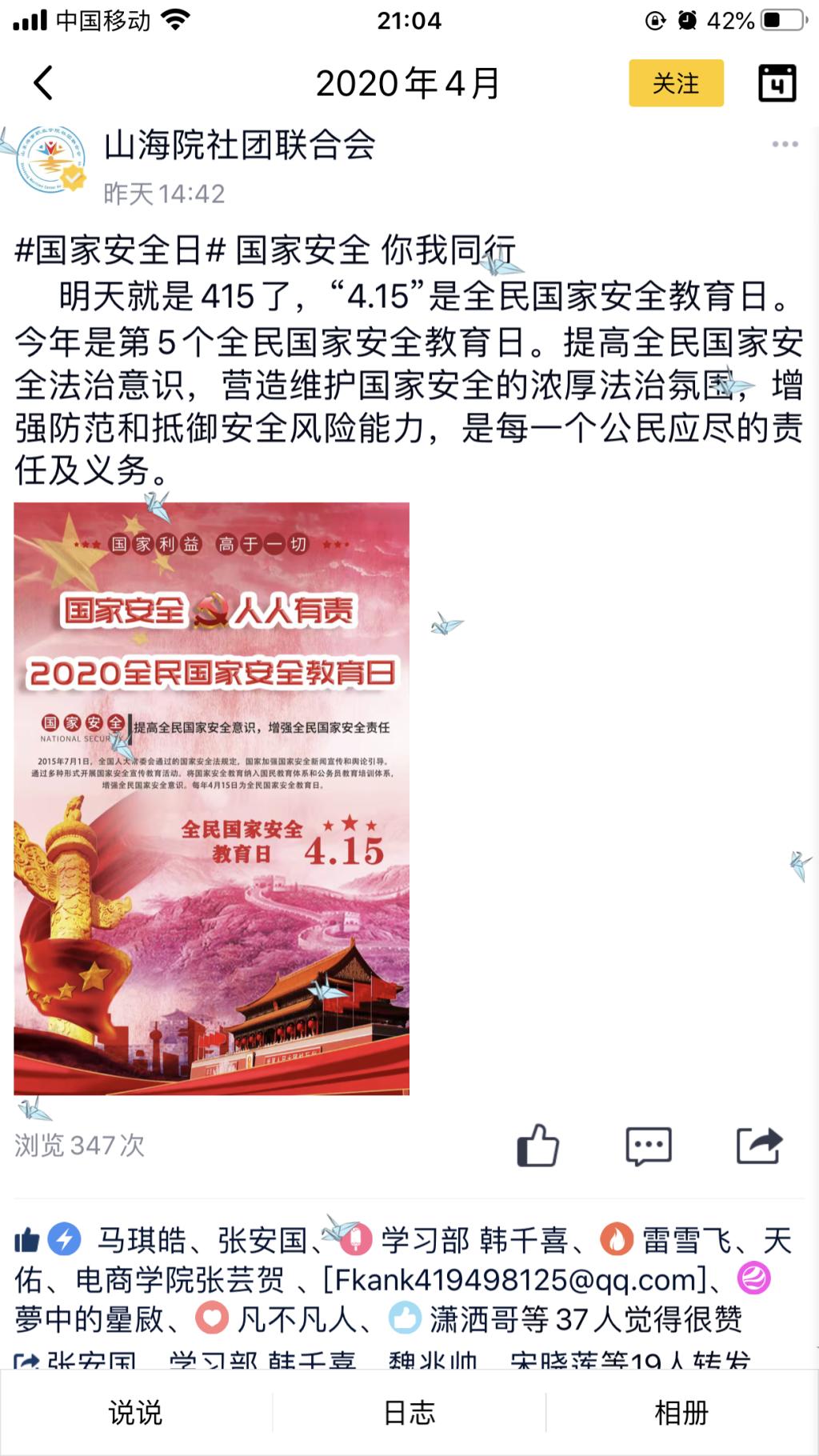Image resolution: width=819 pixels, height=1456 pixels.
Task: Open 山海院社团联合会 profile avatar
Action: point(52,158)
